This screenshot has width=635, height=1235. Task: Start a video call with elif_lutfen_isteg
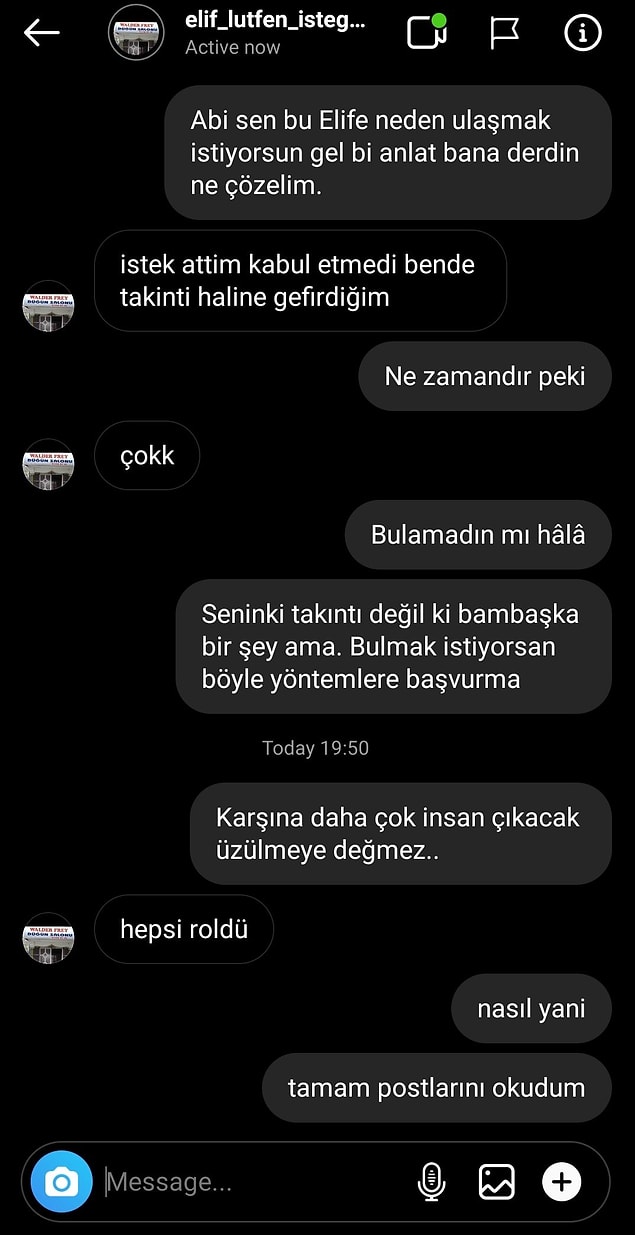click(426, 33)
